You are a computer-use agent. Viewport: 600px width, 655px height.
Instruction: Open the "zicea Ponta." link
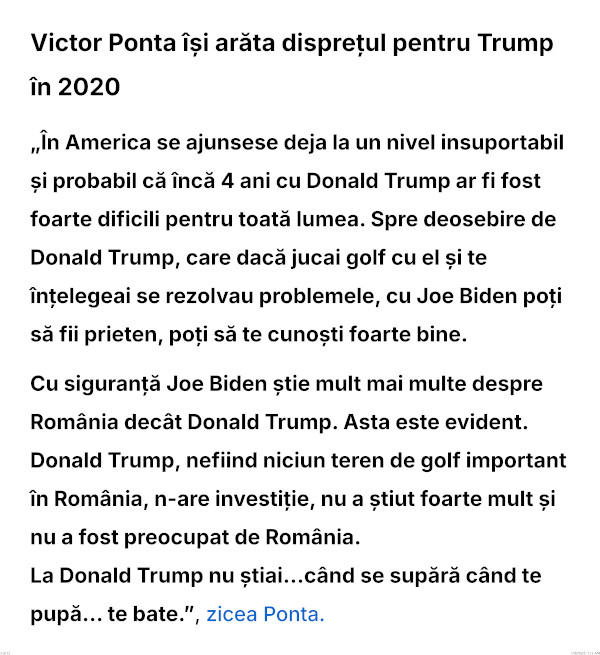tap(265, 615)
